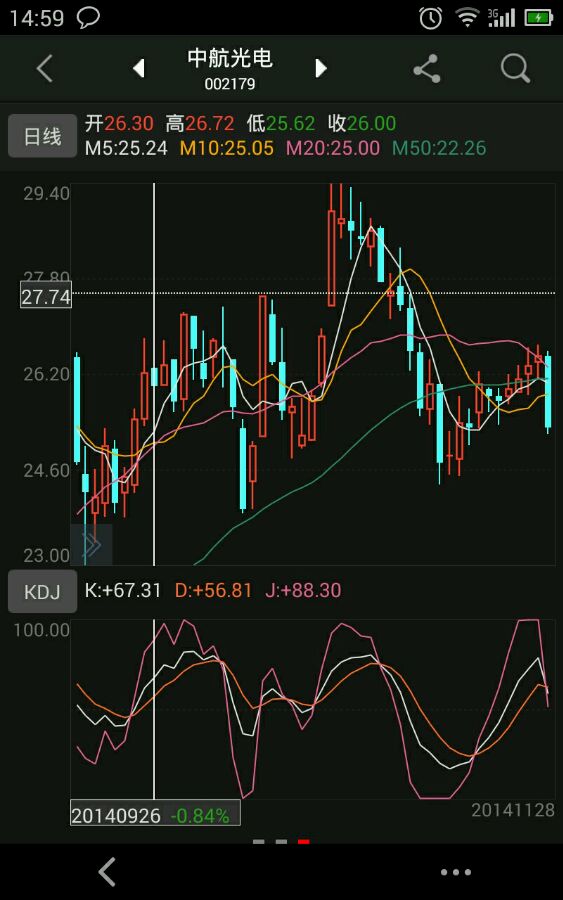Open the bottom three-dot menu
Screen dimensions: 563x900
click(x=456, y=872)
